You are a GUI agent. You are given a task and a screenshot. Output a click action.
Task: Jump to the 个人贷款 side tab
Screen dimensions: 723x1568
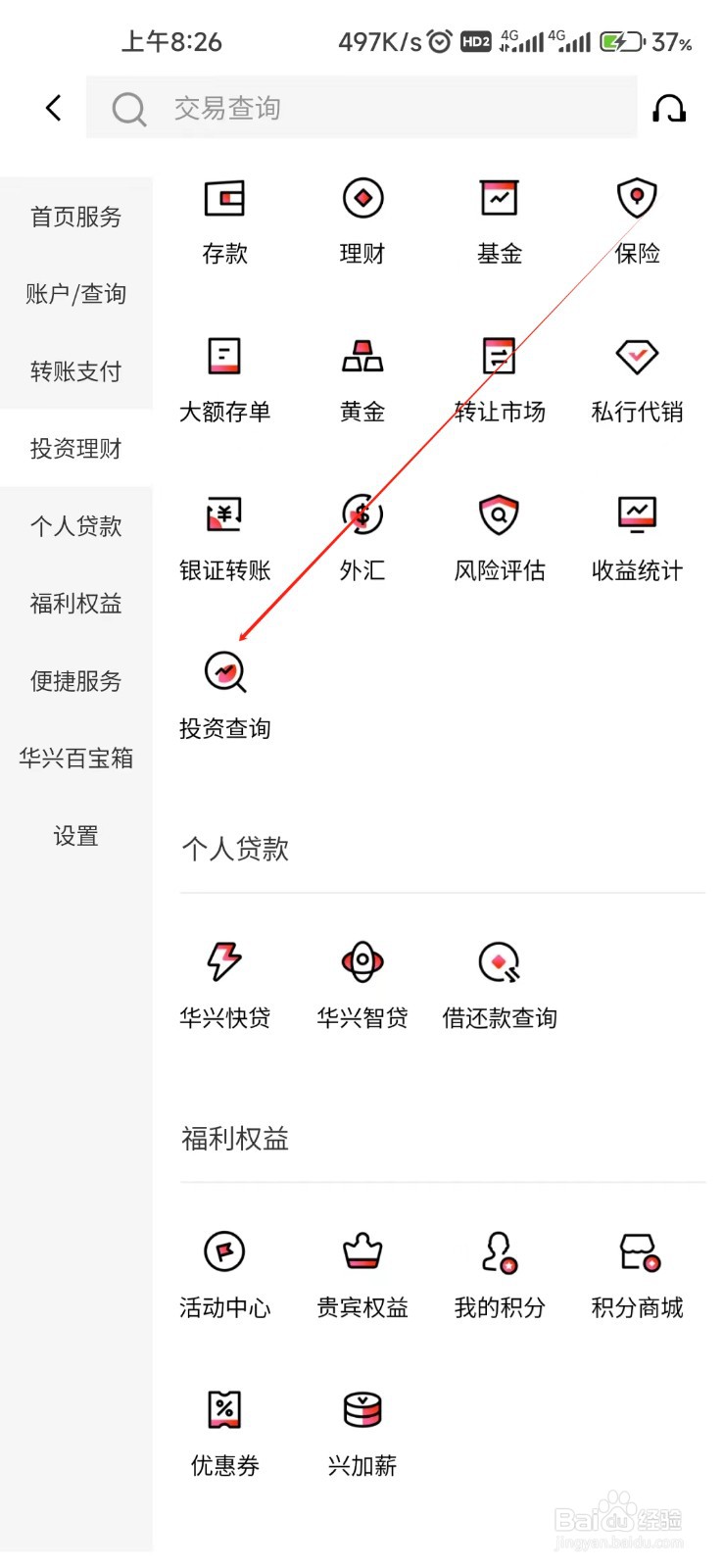pyautogui.click(x=76, y=526)
